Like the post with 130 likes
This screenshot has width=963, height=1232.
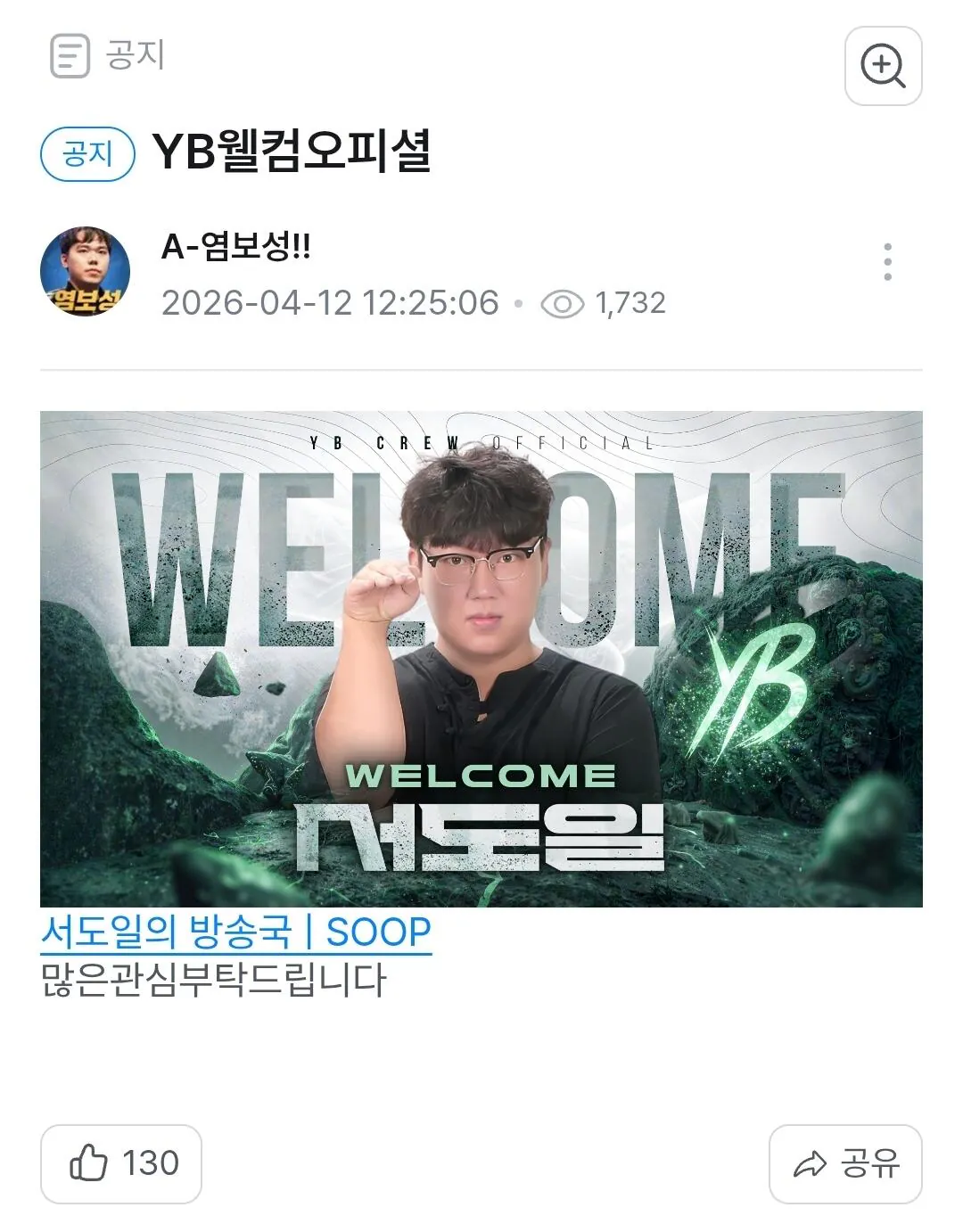[121, 1163]
